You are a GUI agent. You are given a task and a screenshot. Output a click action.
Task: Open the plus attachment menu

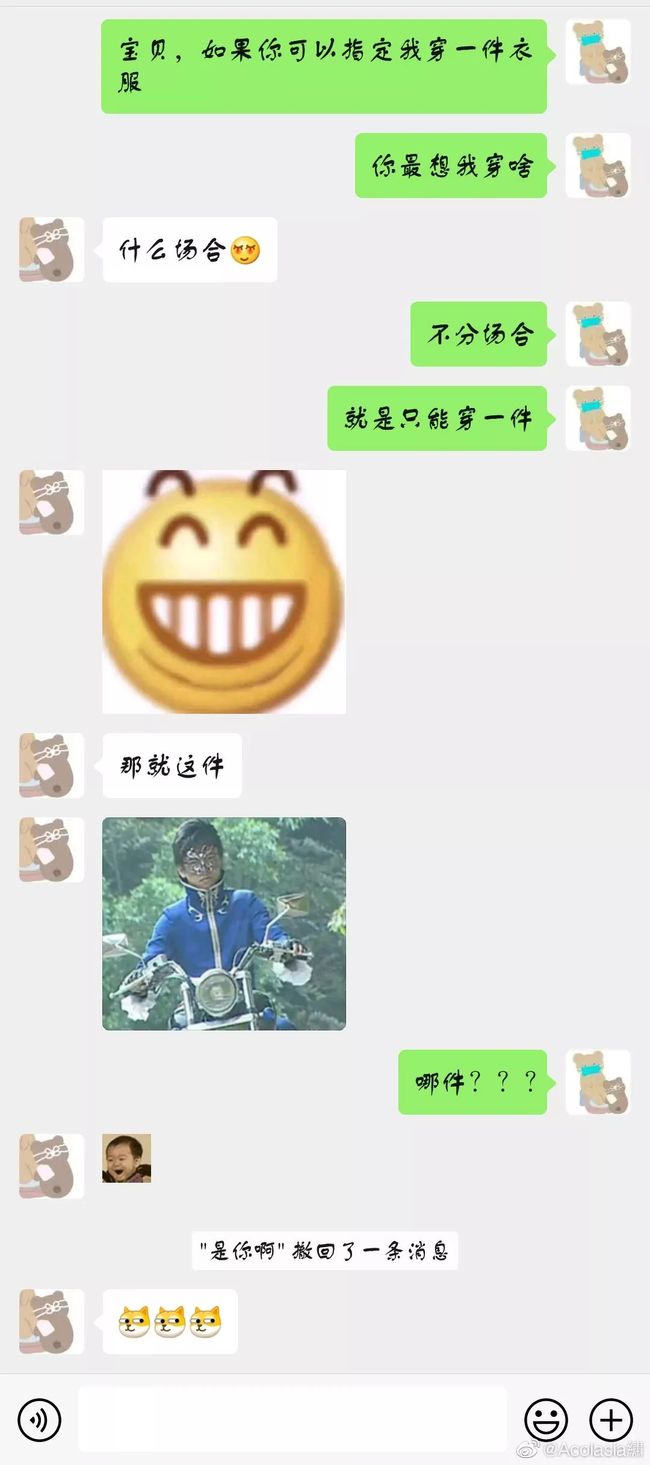click(x=610, y=1419)
